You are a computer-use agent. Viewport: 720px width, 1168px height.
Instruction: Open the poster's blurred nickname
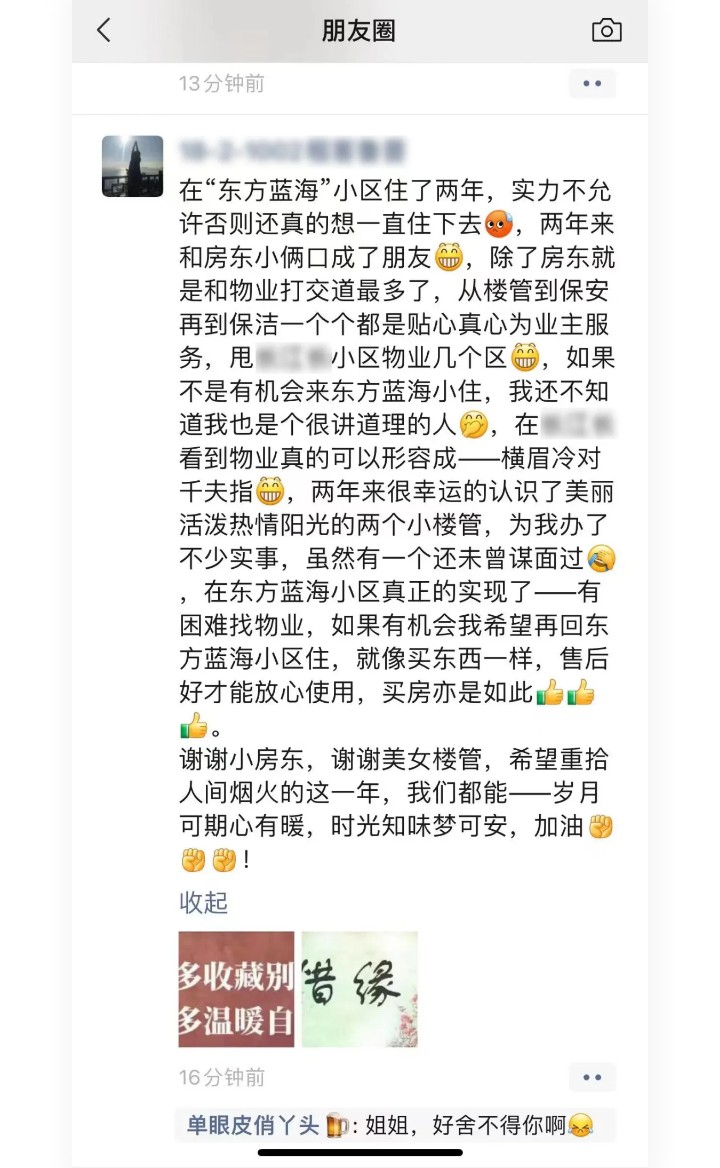[x=292, y=152]
